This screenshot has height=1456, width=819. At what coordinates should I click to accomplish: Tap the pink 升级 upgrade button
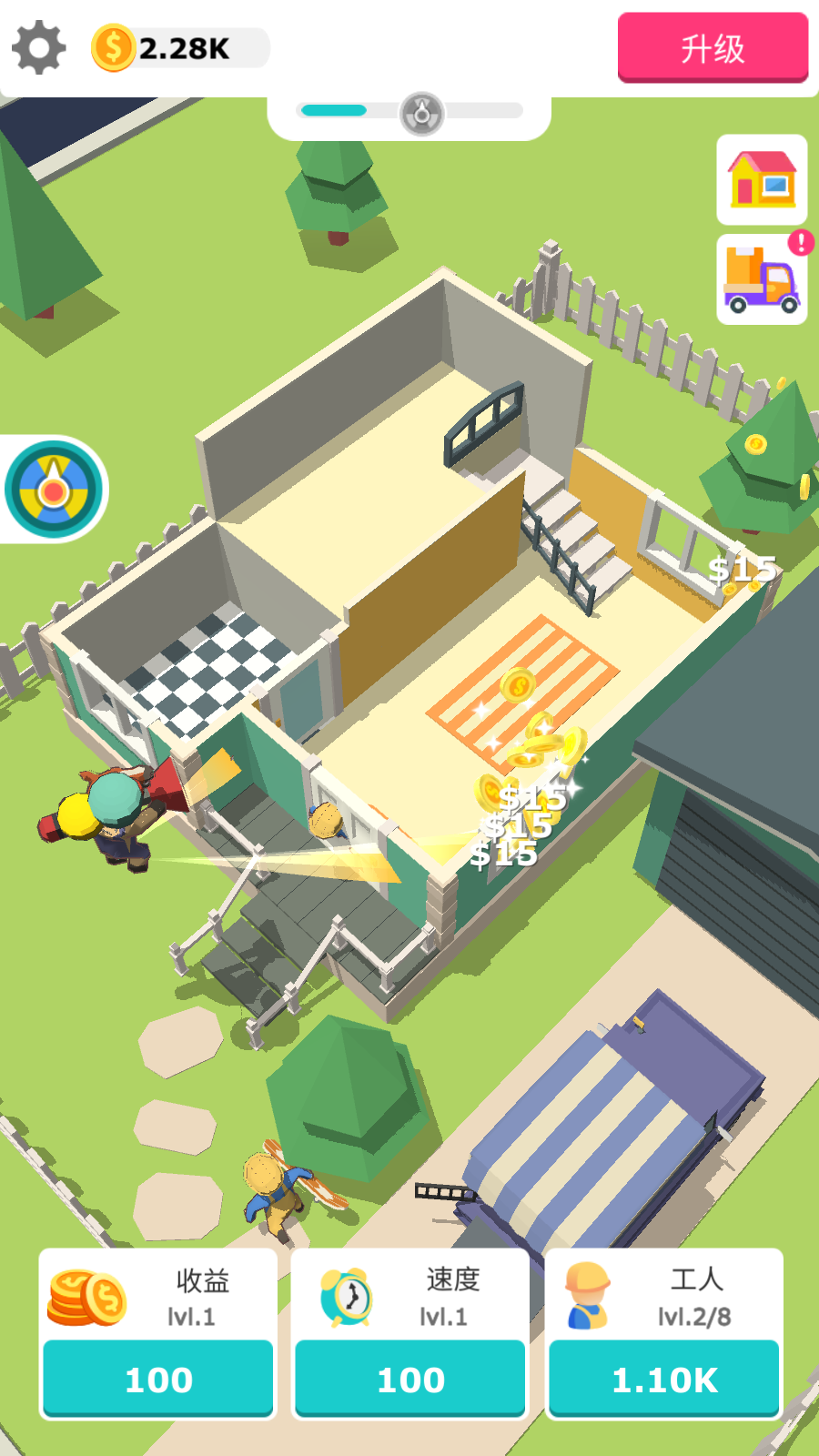point(713,47)
